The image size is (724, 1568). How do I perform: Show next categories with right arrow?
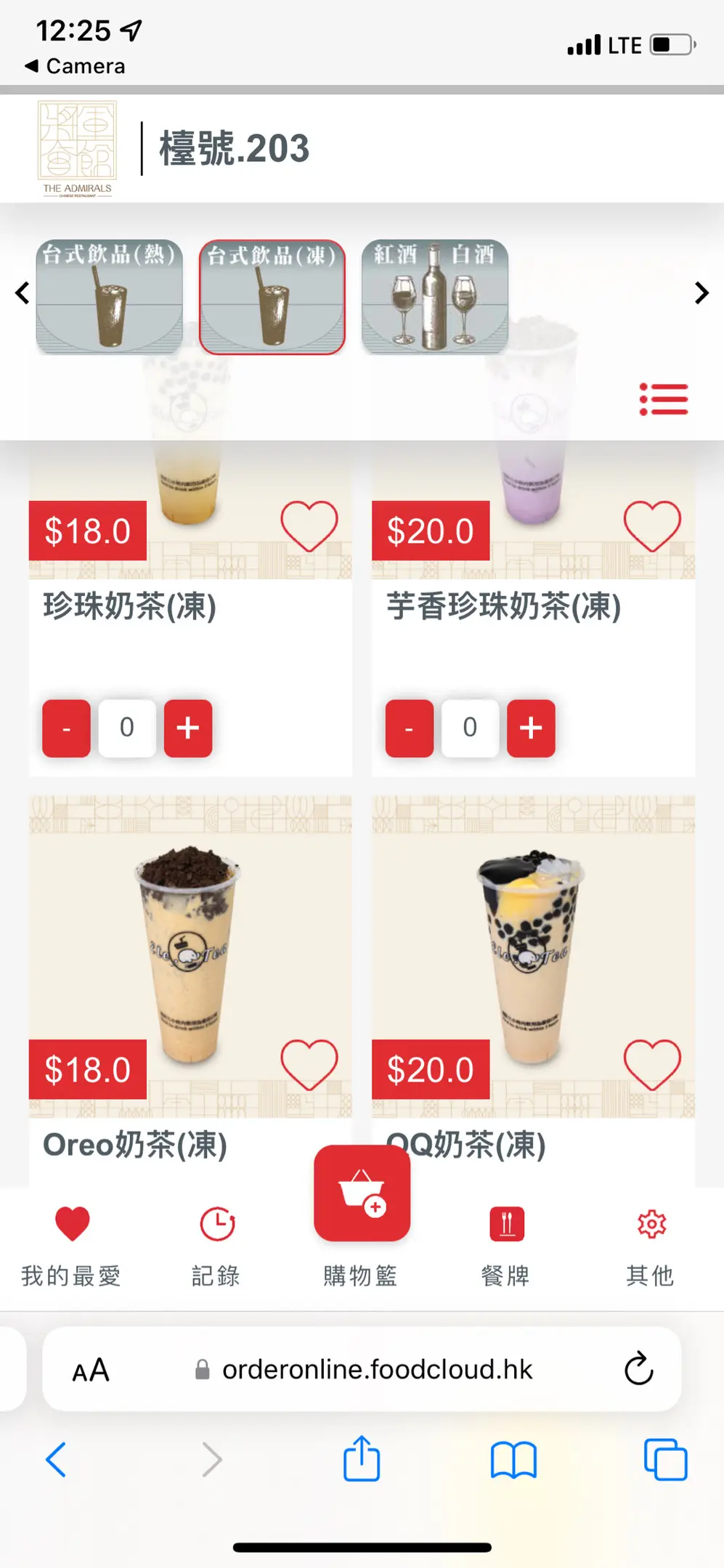click(701, 293)
